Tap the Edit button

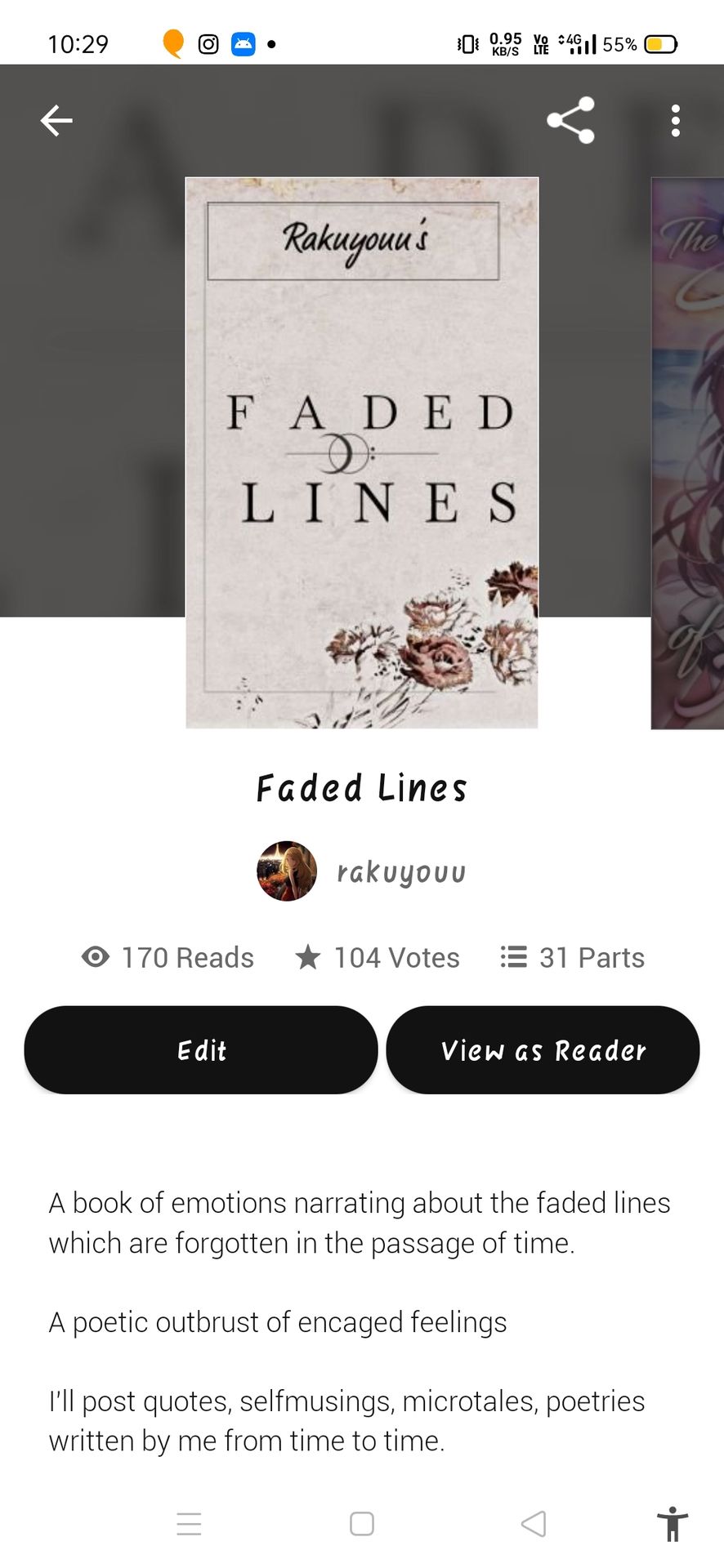coord(201,1050)
